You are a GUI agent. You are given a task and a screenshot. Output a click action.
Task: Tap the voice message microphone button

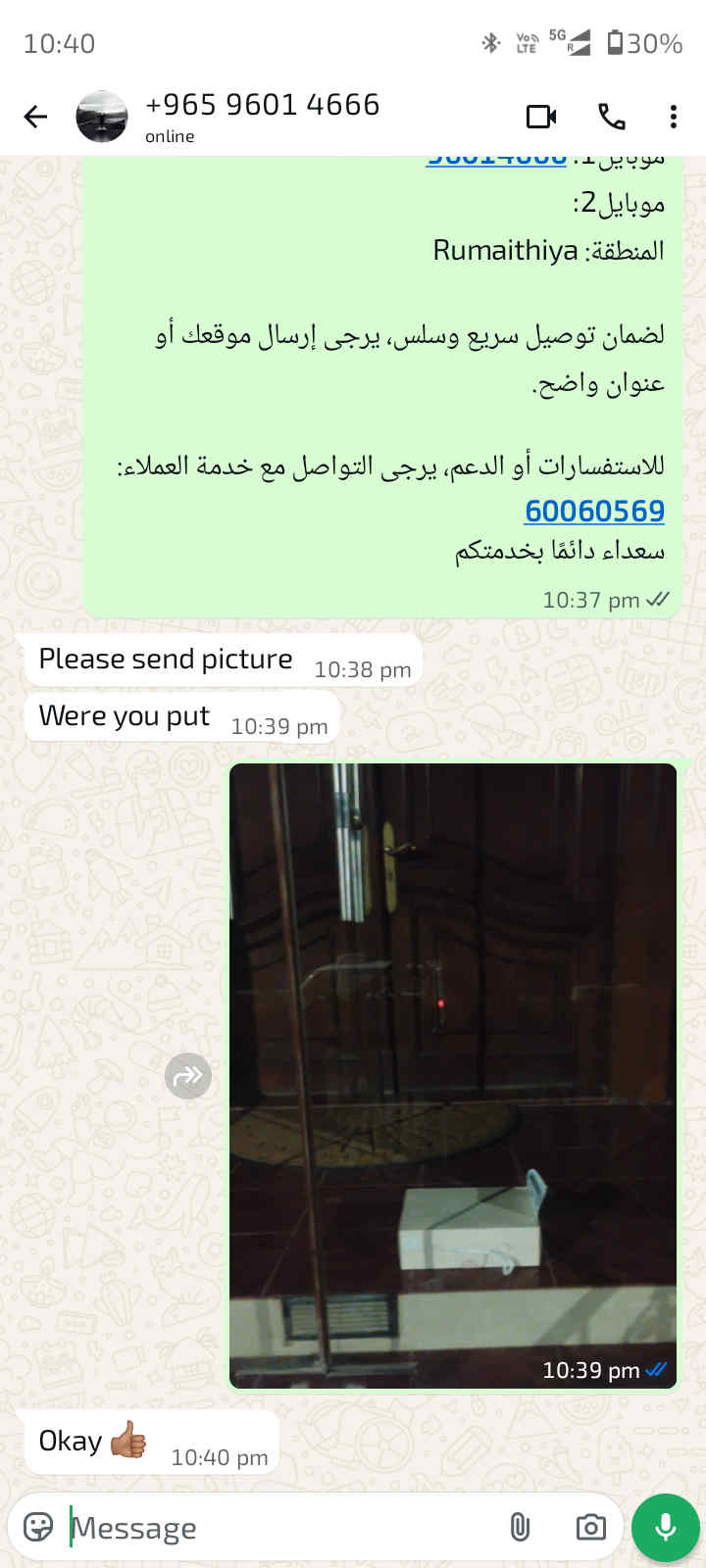665,1527
